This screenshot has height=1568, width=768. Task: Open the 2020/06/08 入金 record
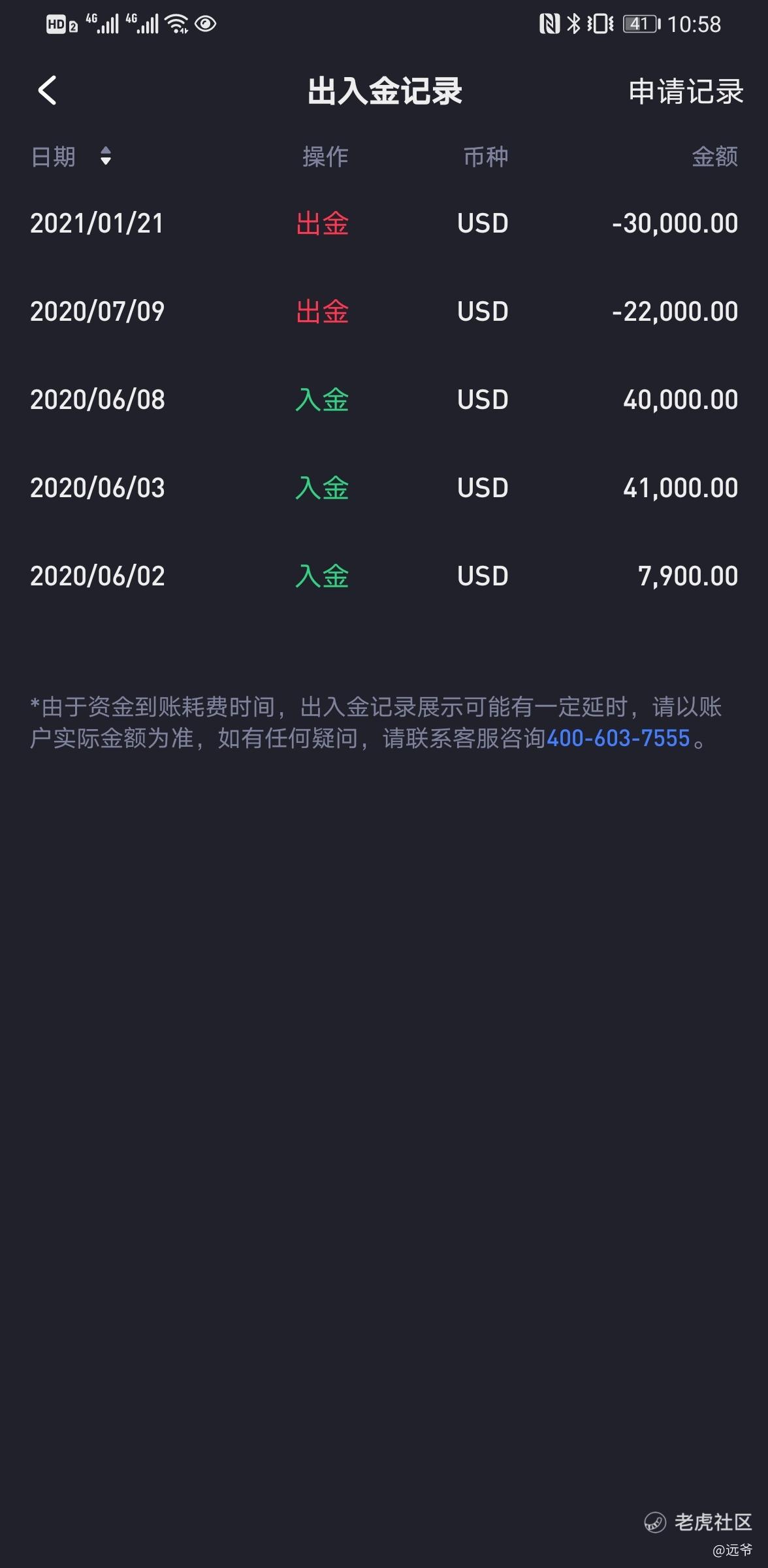tap(384, 400)
